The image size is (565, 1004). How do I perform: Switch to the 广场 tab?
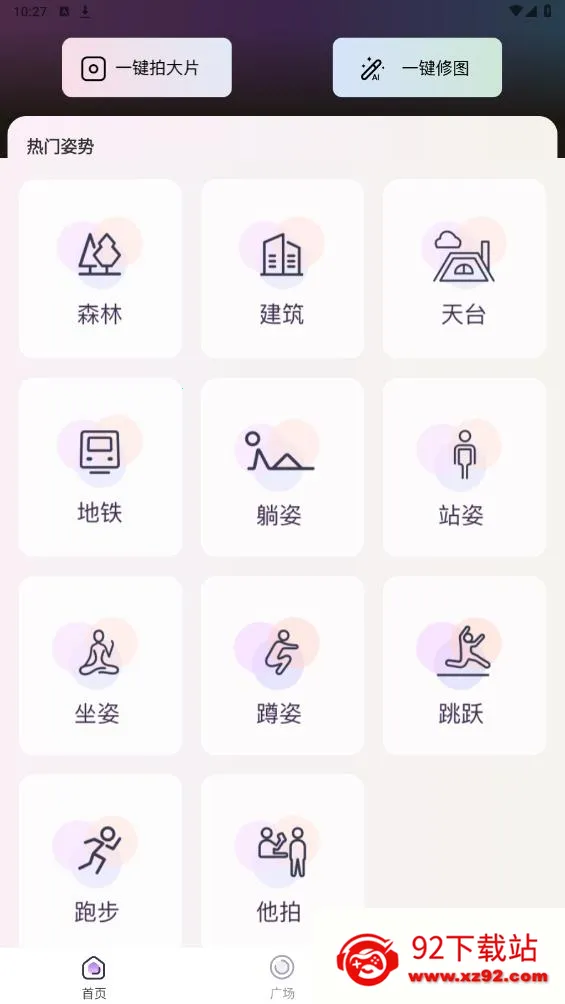pos(282,977)
